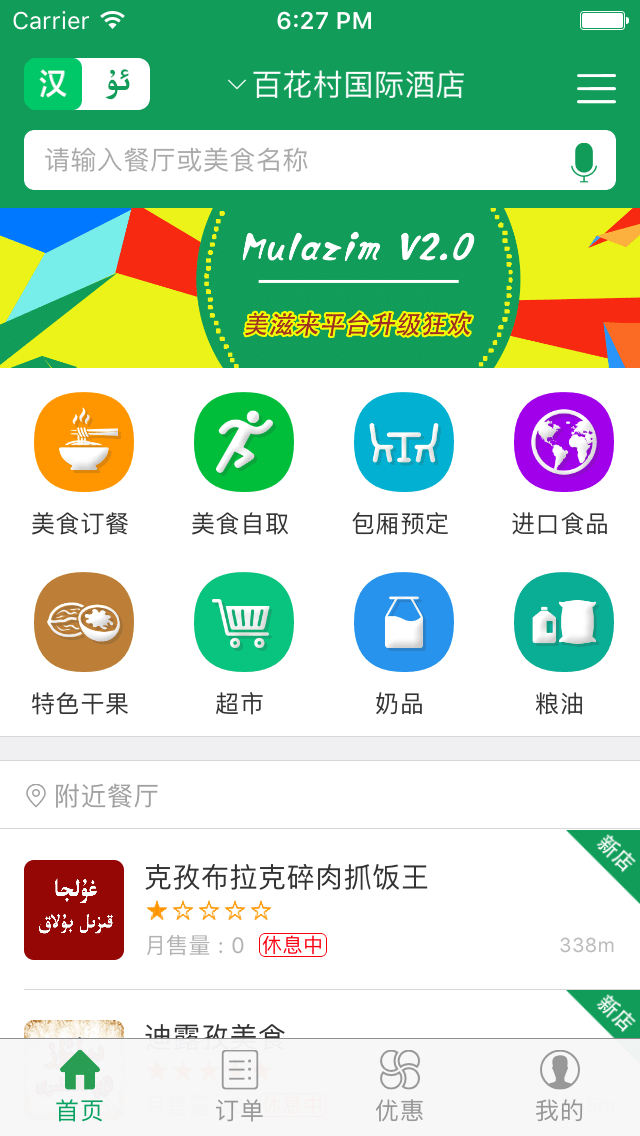
Task: Tap the restaurant search field
Action: (x=300, y=160)
